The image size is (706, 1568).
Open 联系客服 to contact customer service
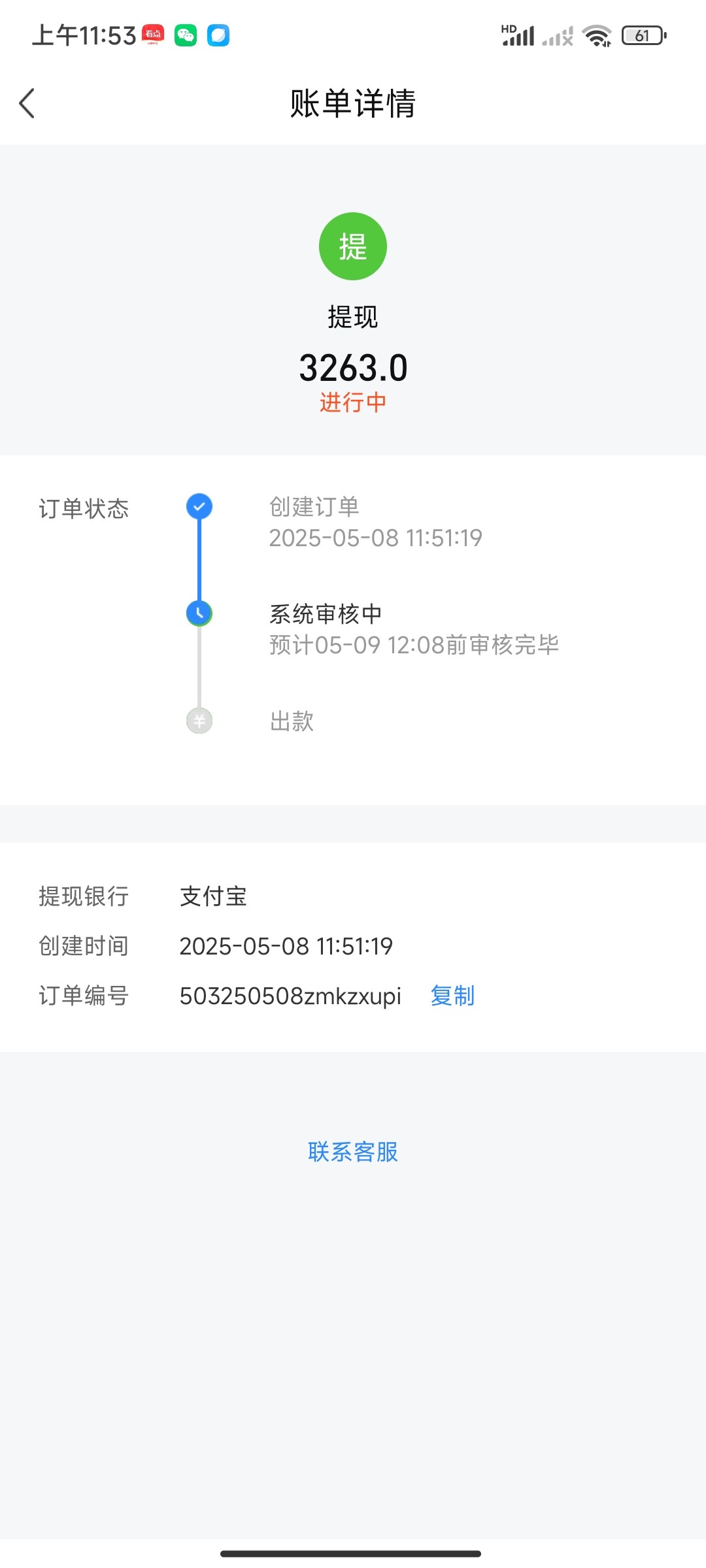point(353,1152)
